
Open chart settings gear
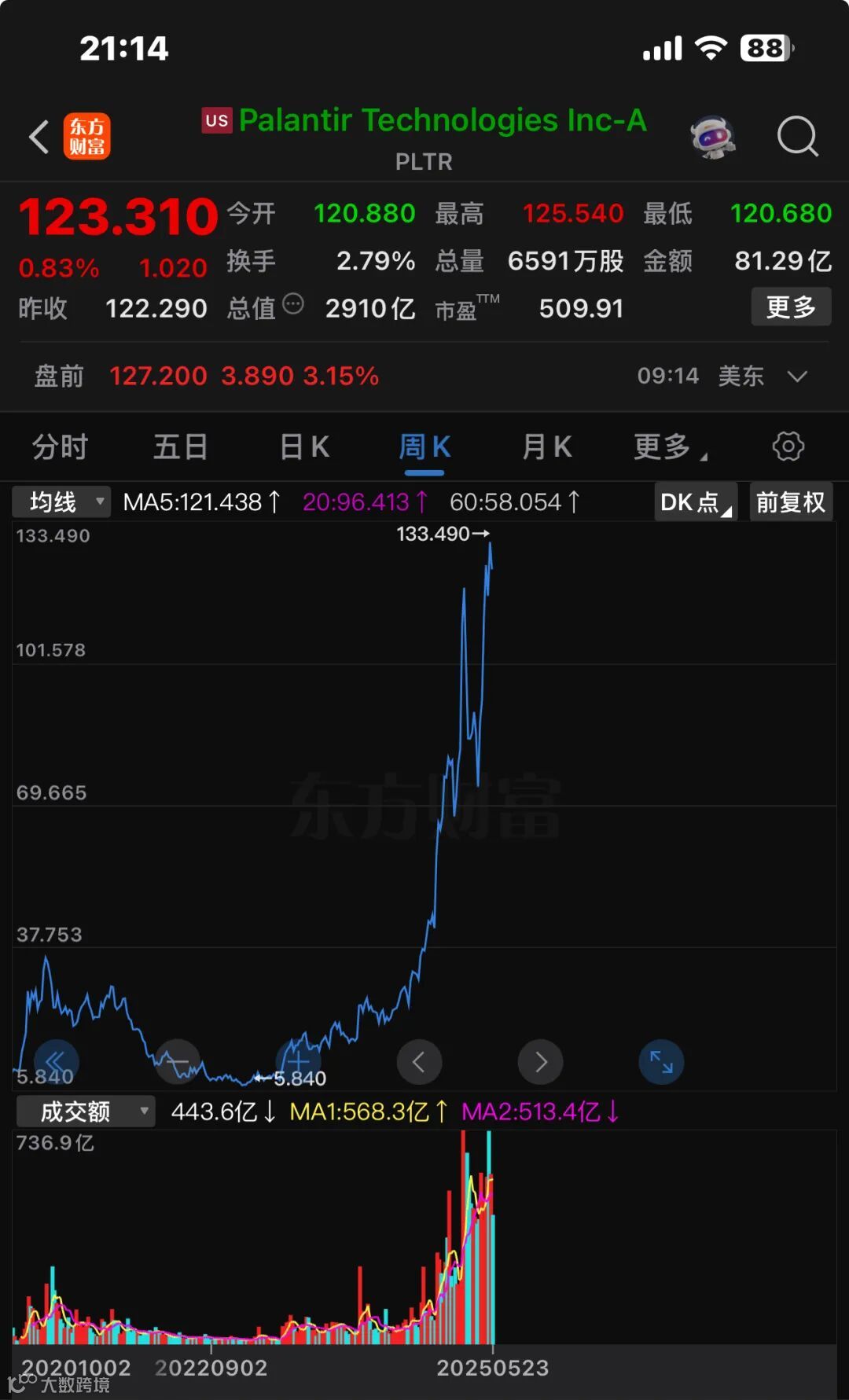[x=788, y=446]
